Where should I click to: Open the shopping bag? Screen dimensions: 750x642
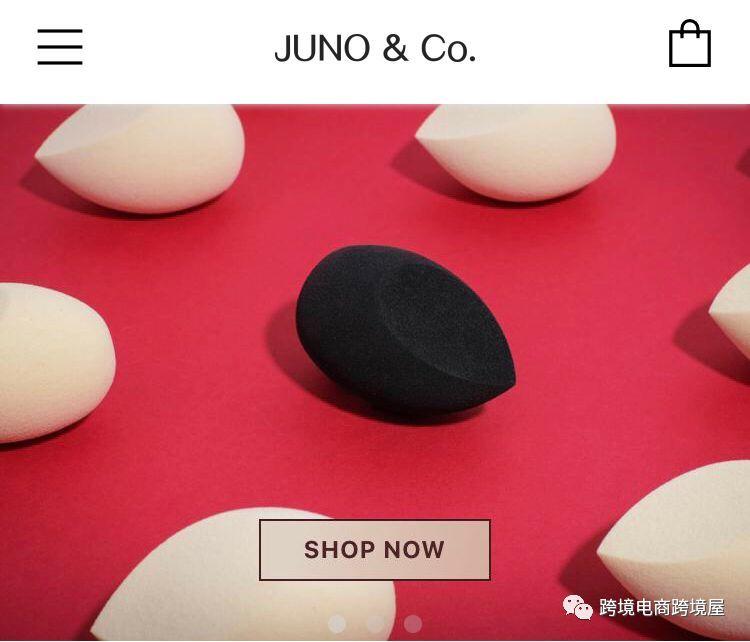point(689,46)
